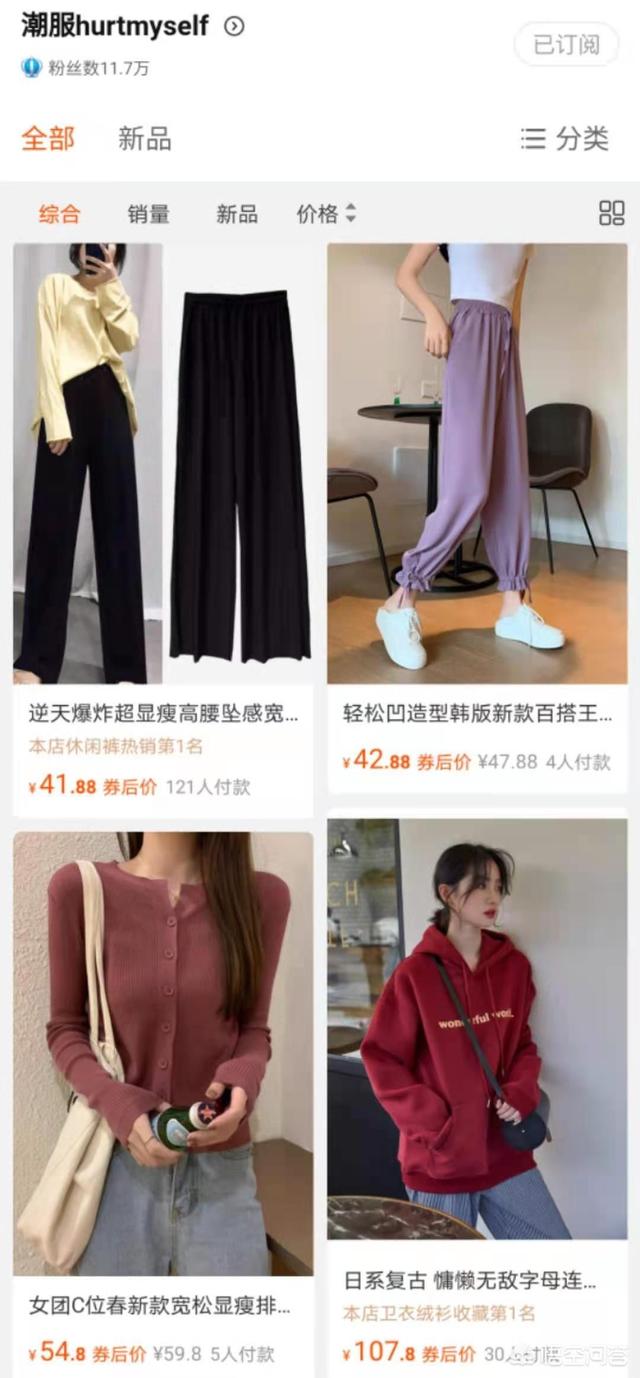
Task: Open the 潮服hurtmyself shop info arrow
Action: 234,27
